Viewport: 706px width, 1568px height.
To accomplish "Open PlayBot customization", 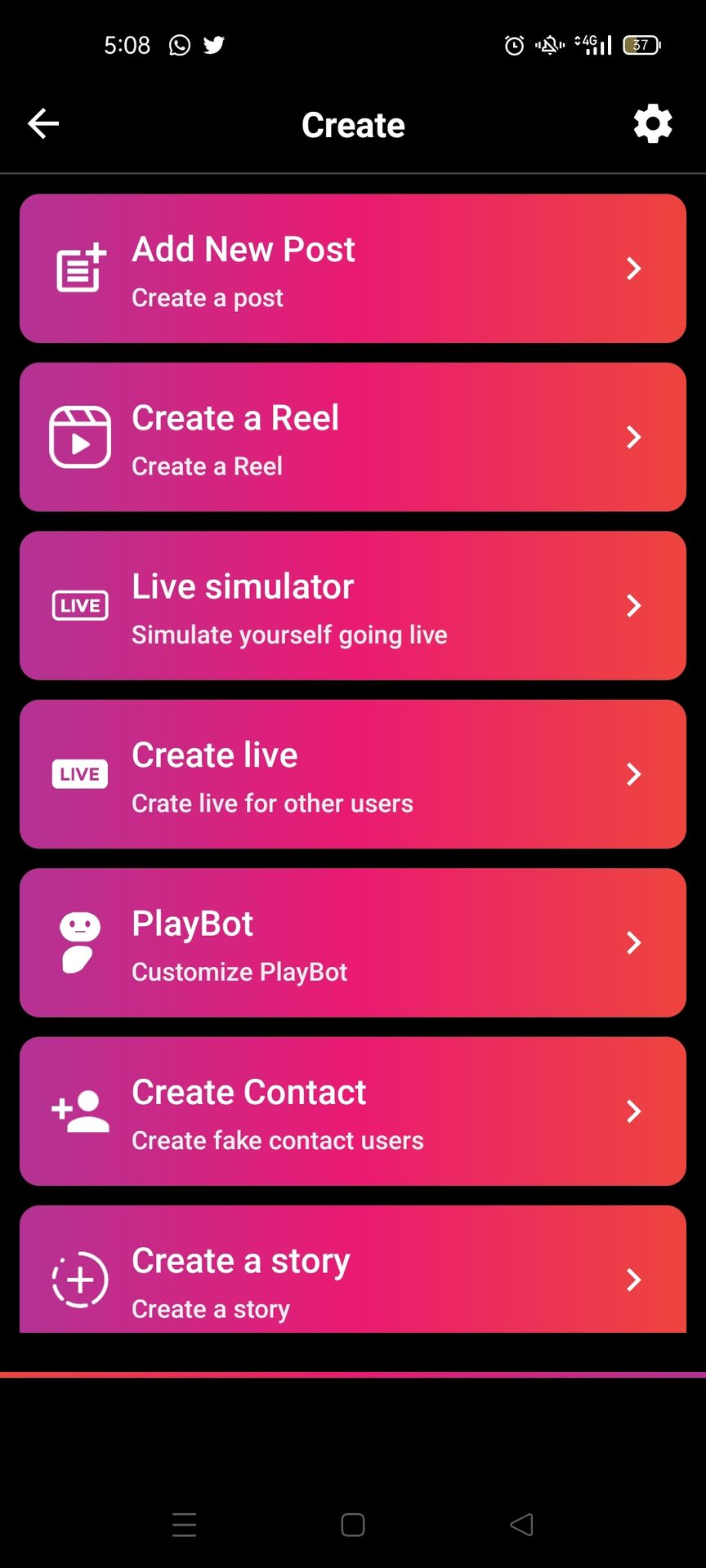I will coord(353,943).
